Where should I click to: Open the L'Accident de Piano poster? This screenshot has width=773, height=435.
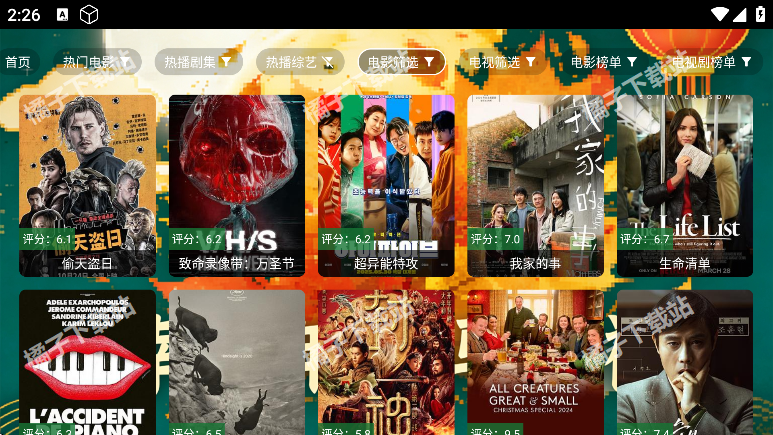point(87,362)
